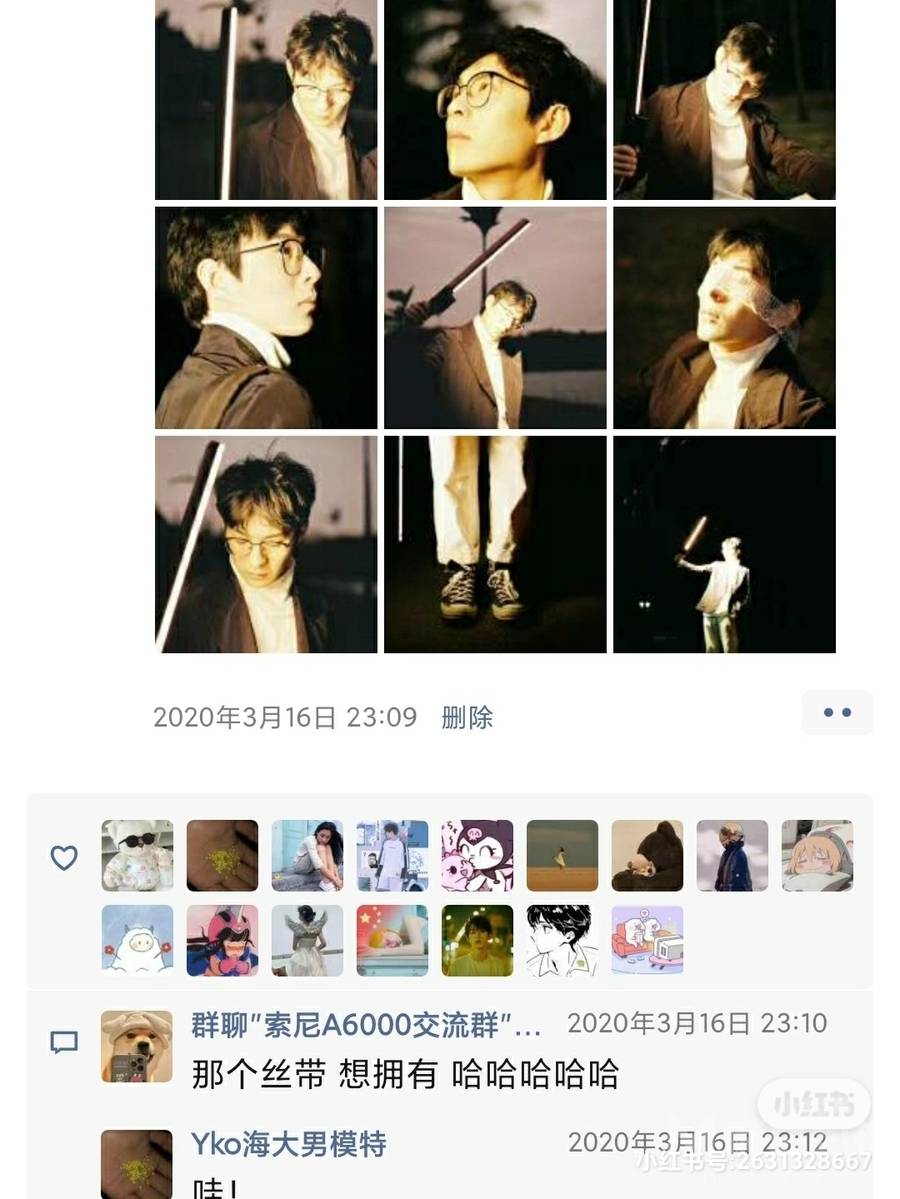Open Yko海大男模特's profile name
Image resolution: width=900 pixels, height=1199 pixels.
click(x=289, y=1144)
